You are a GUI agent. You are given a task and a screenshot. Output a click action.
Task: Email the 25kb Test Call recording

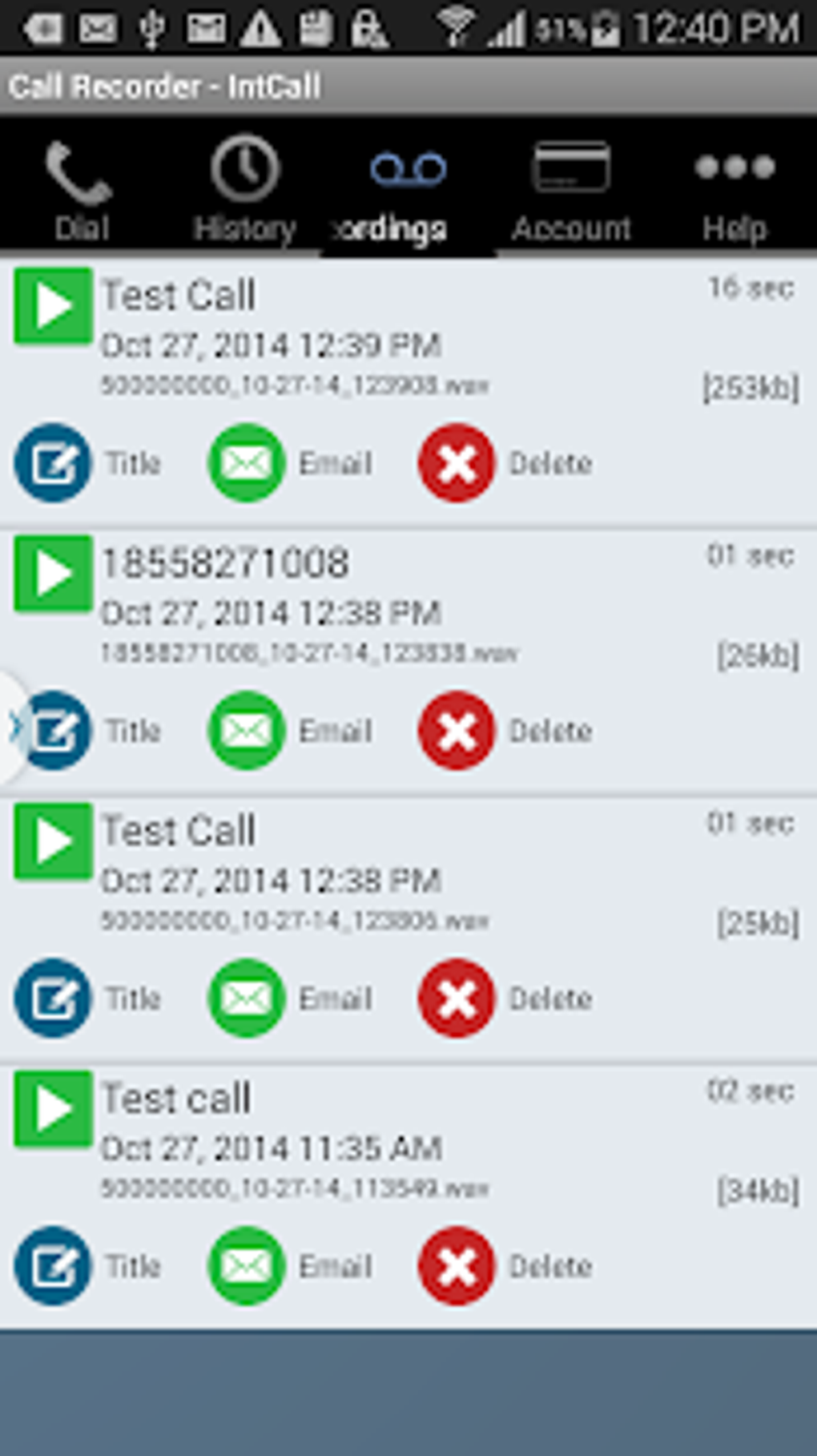point(247,998)
